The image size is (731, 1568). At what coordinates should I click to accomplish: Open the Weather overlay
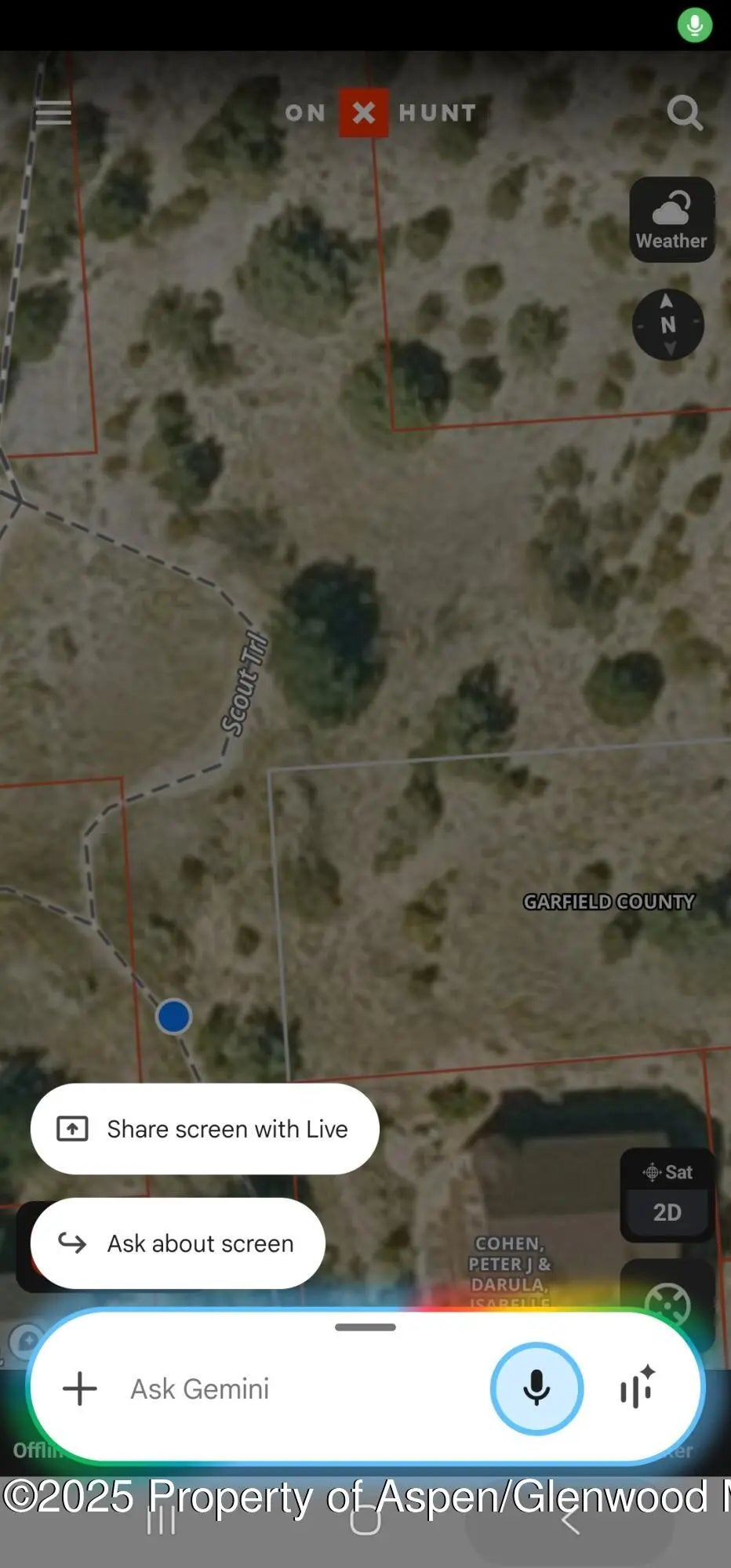point(671,220)
